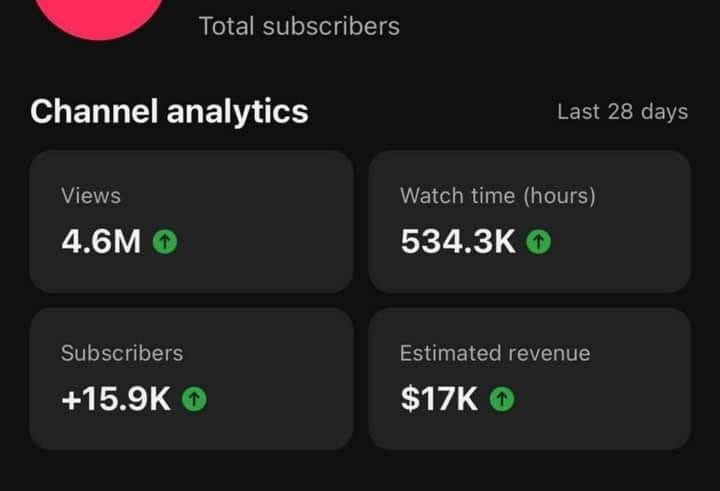Open the Estimated revenue card

pos(529,378)
